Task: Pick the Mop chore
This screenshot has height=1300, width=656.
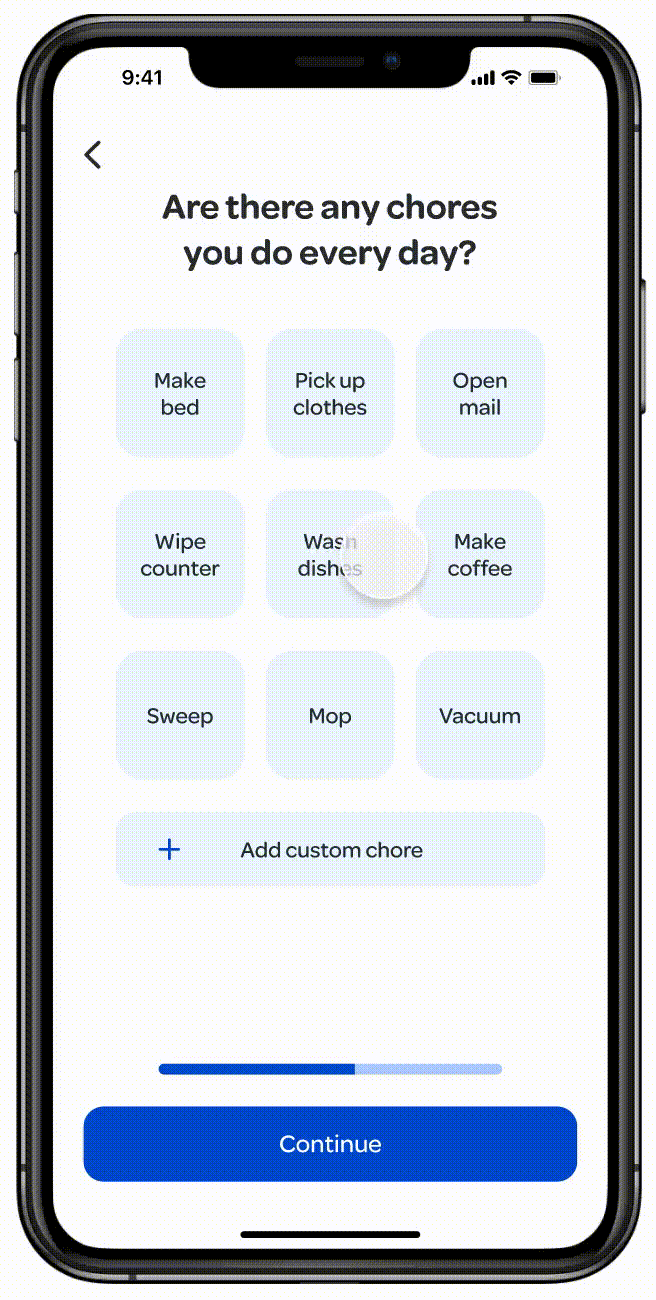Action: click(330, 716)
